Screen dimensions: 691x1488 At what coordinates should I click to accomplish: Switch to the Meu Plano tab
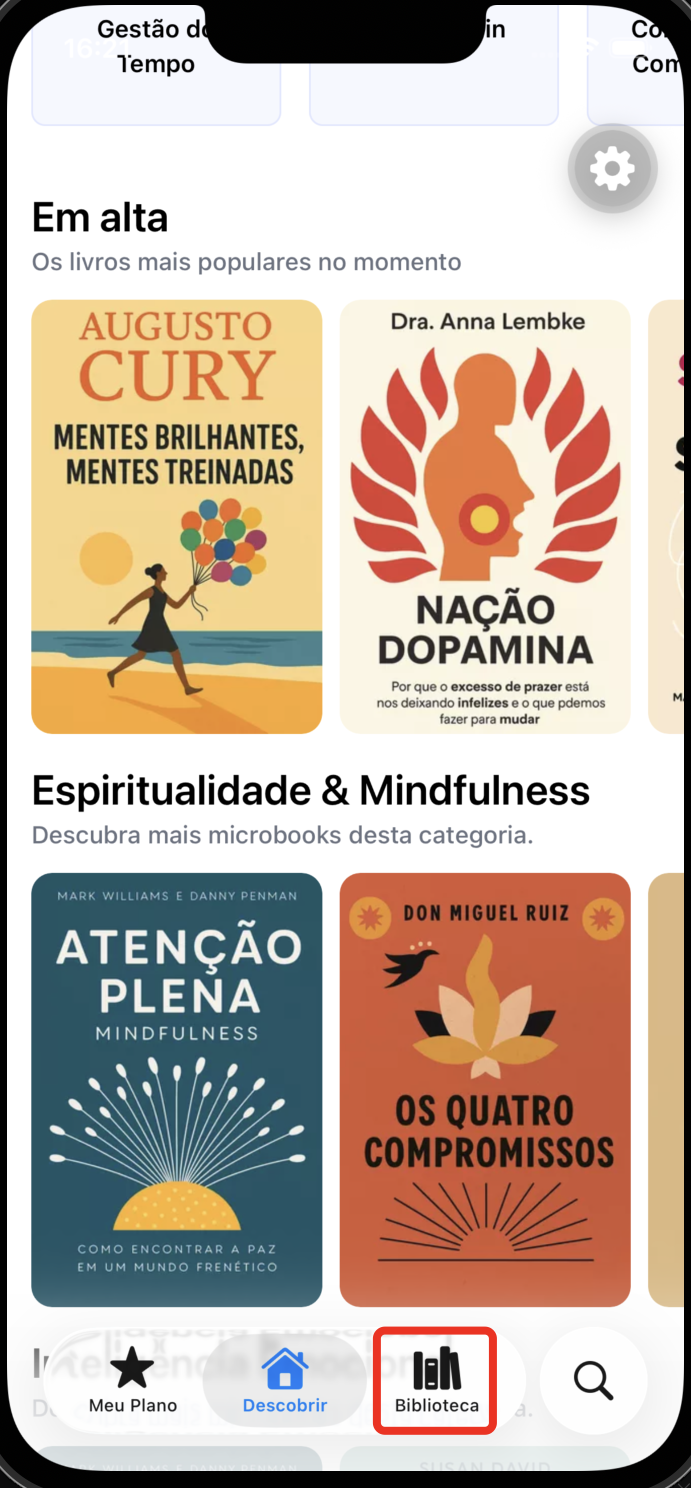pos(133,1381)
